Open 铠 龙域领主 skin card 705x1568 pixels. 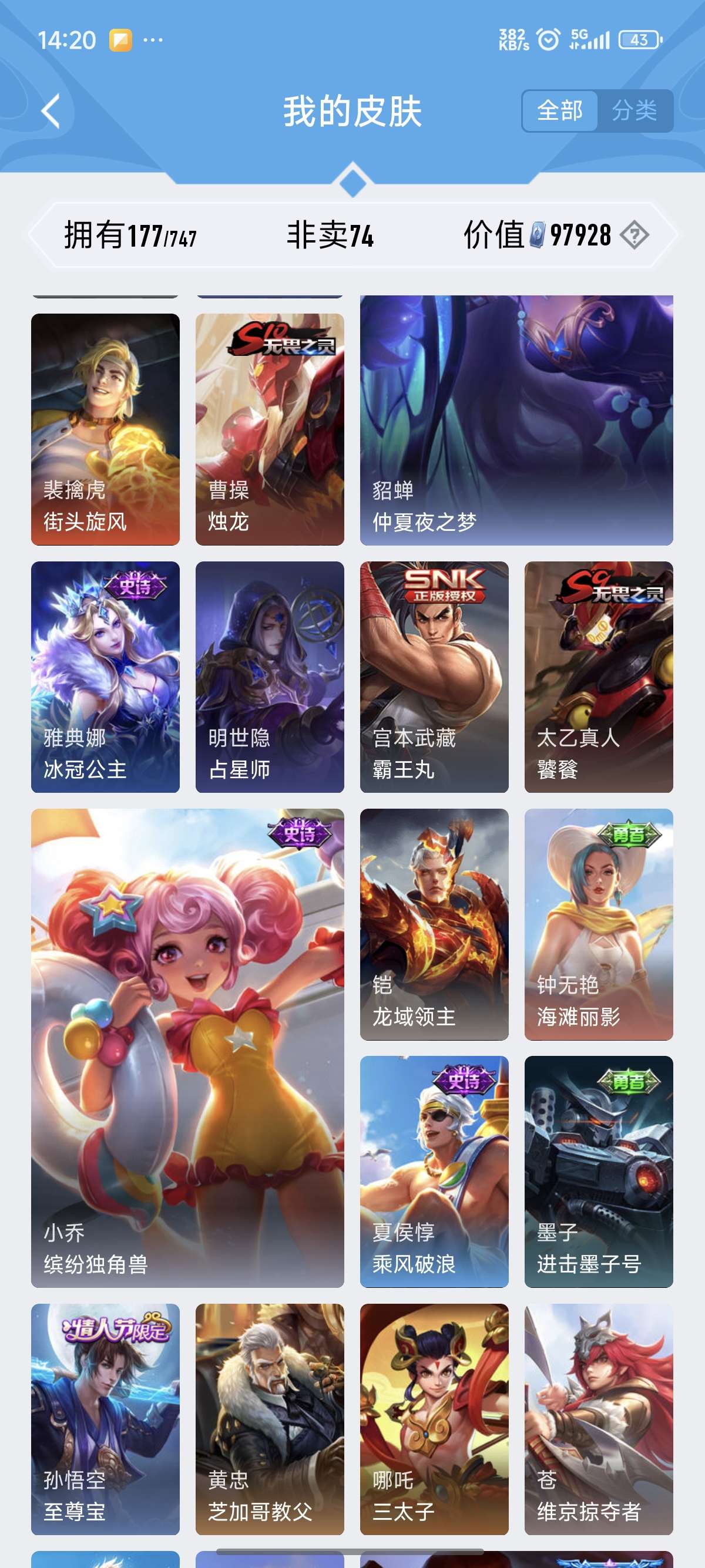point(434,924)
